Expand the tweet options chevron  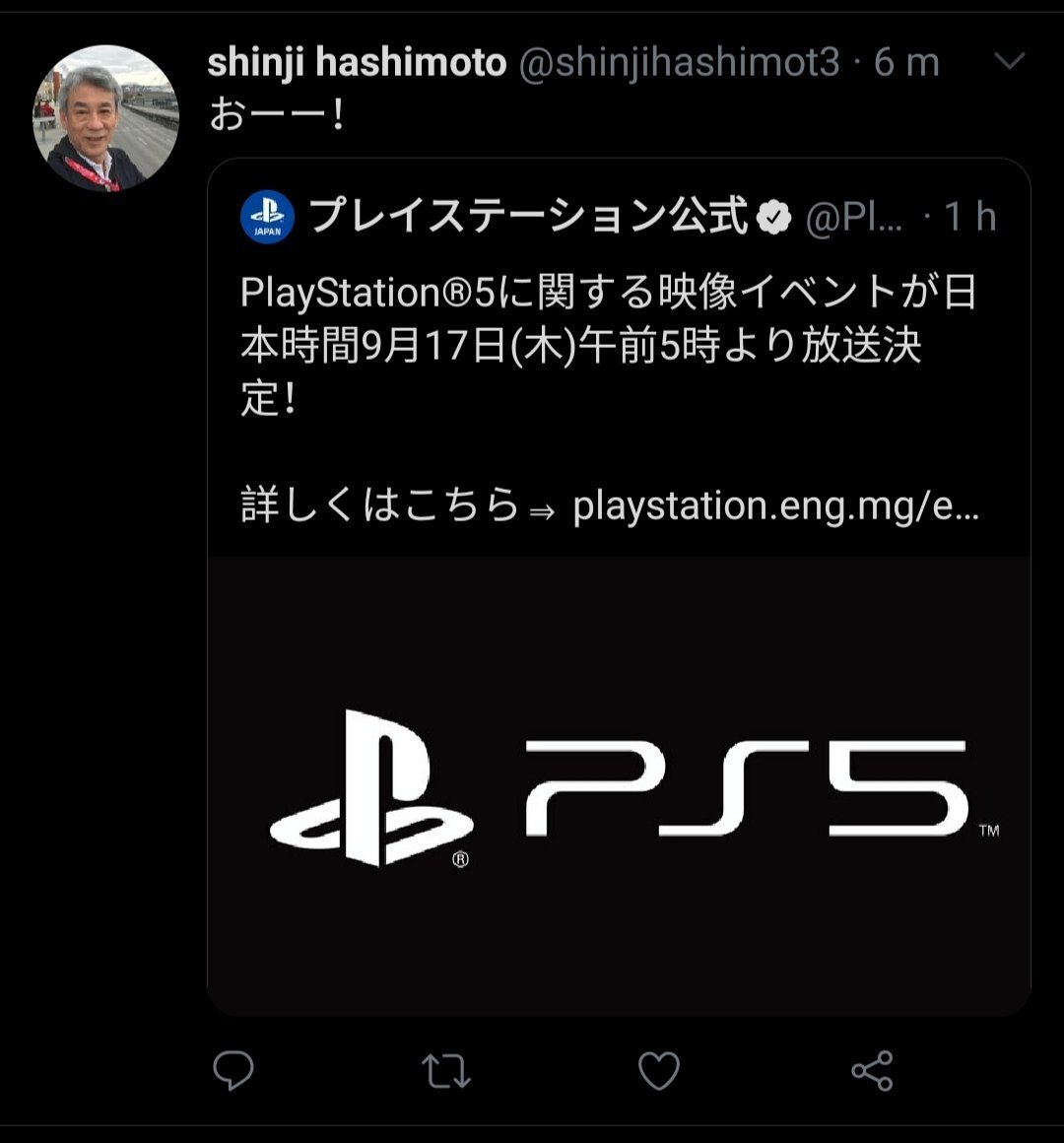coord(1010,62)
